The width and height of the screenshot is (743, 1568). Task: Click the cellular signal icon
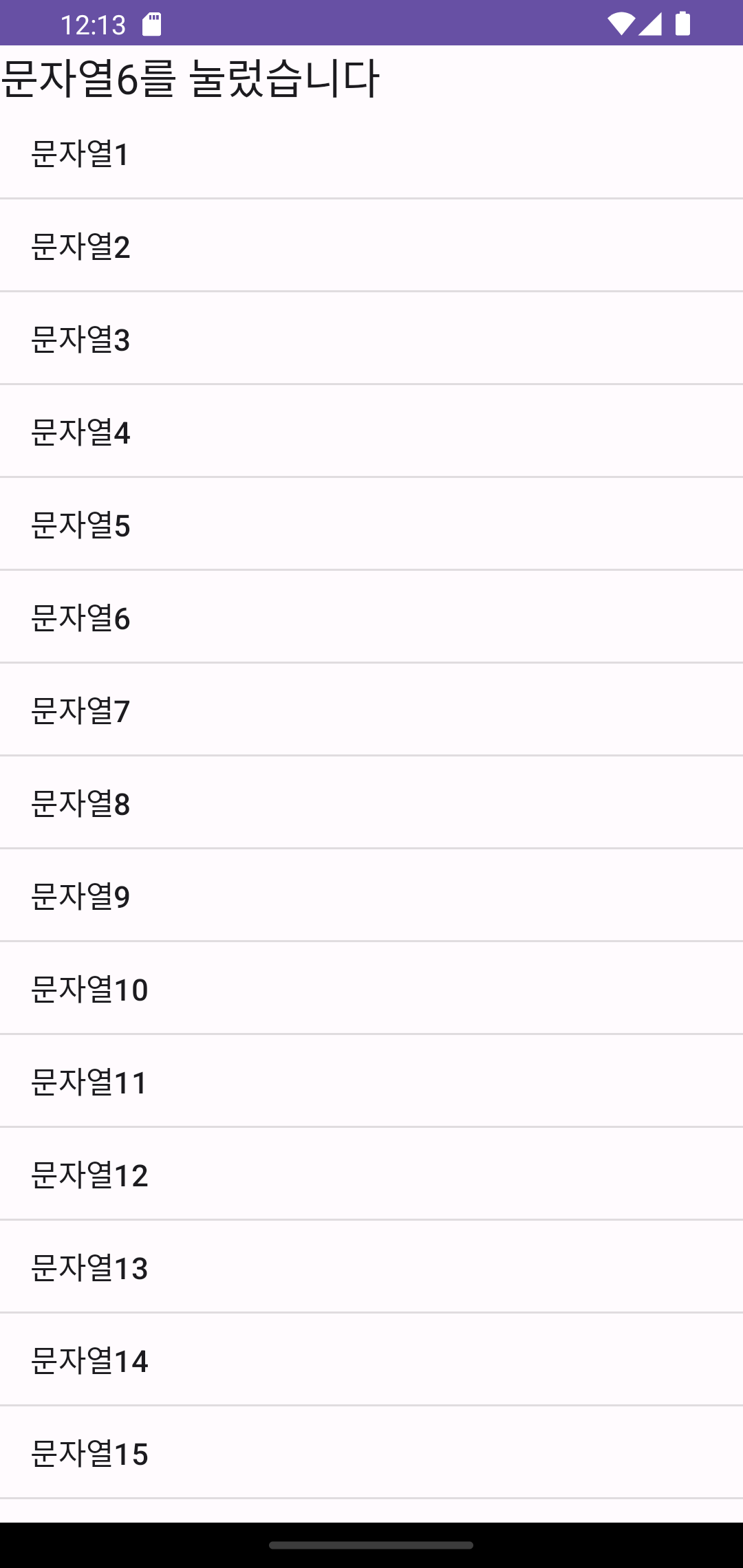649,23
